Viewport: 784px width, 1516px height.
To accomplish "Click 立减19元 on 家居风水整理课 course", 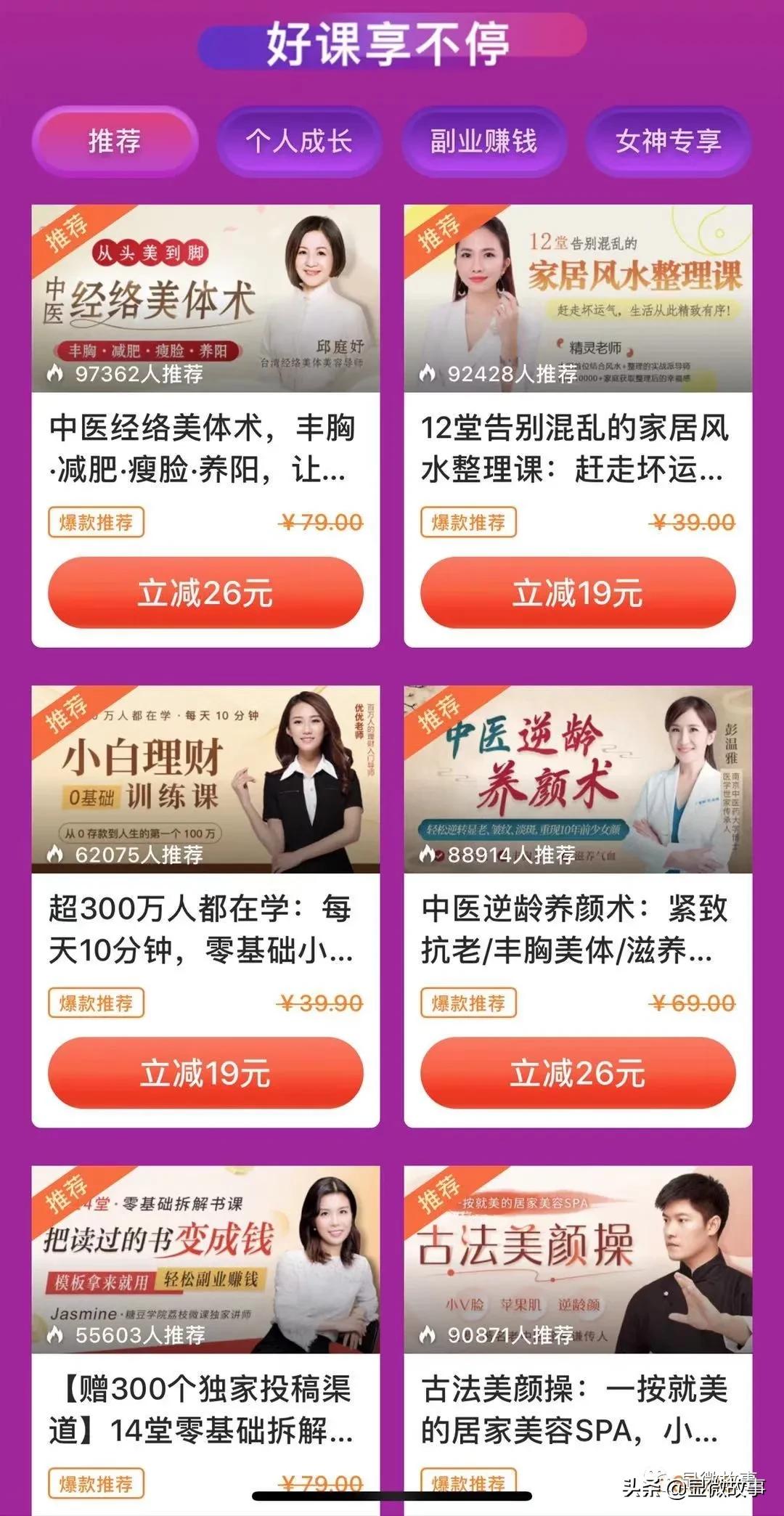I will (x=579, y=593).
